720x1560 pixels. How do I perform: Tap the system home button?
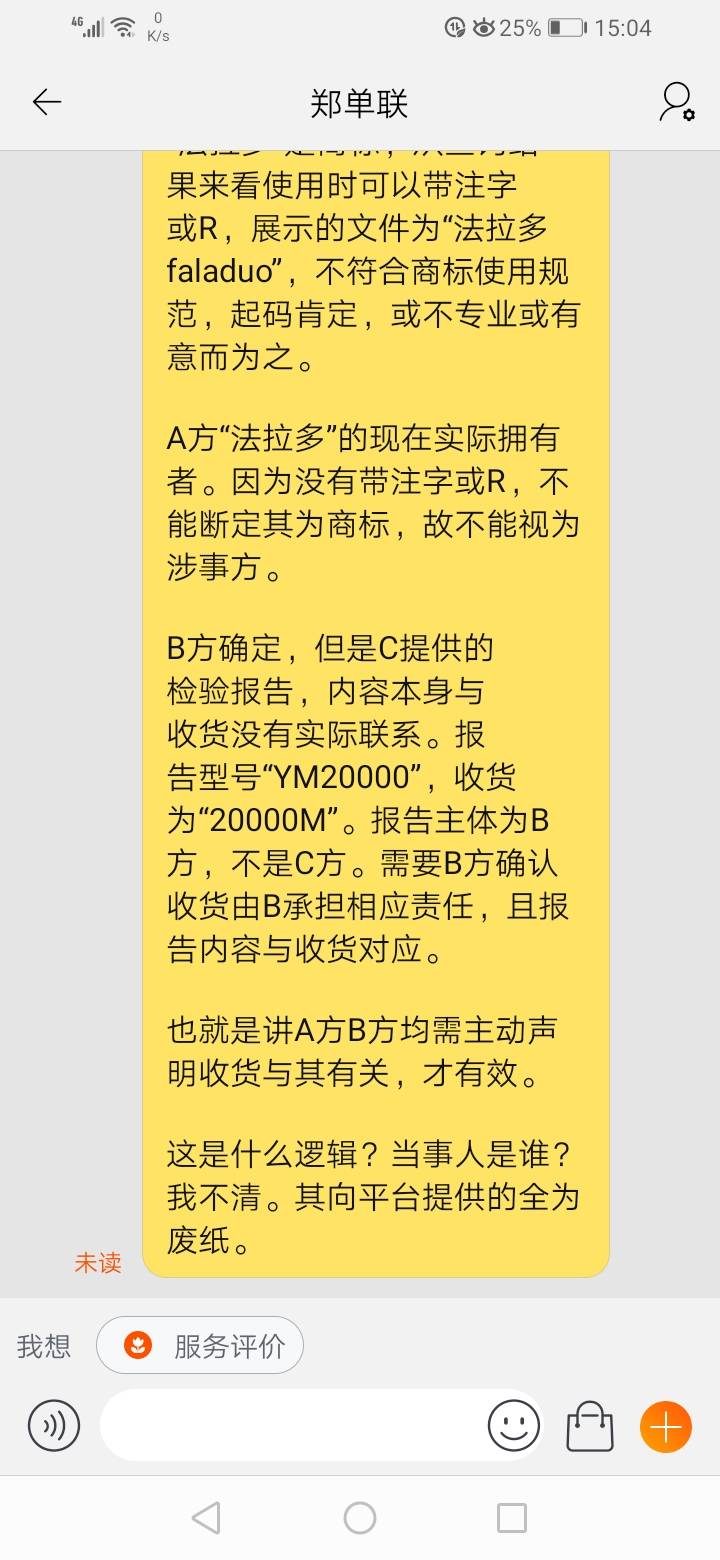(360, 1518)
